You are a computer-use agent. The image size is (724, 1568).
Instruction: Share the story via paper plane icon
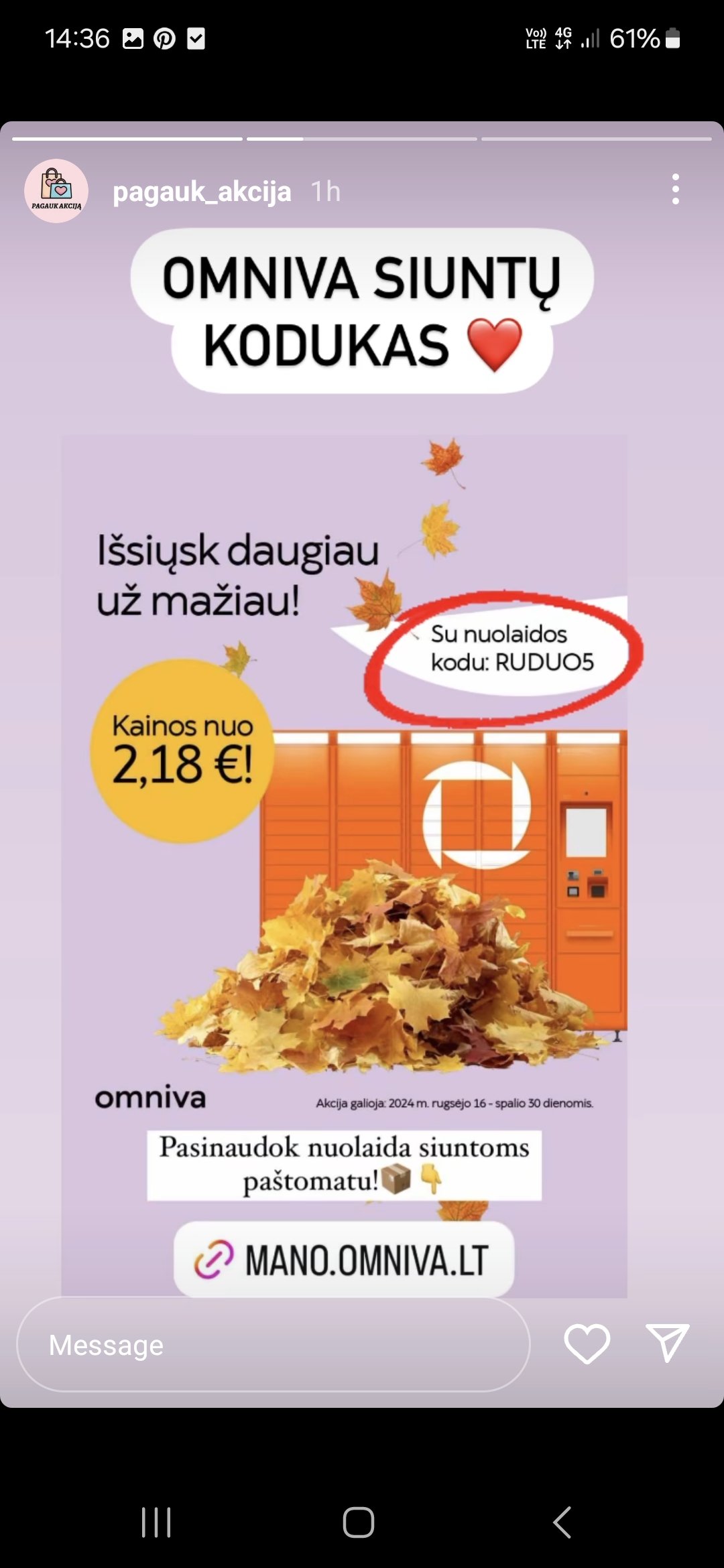(668, 1343)
